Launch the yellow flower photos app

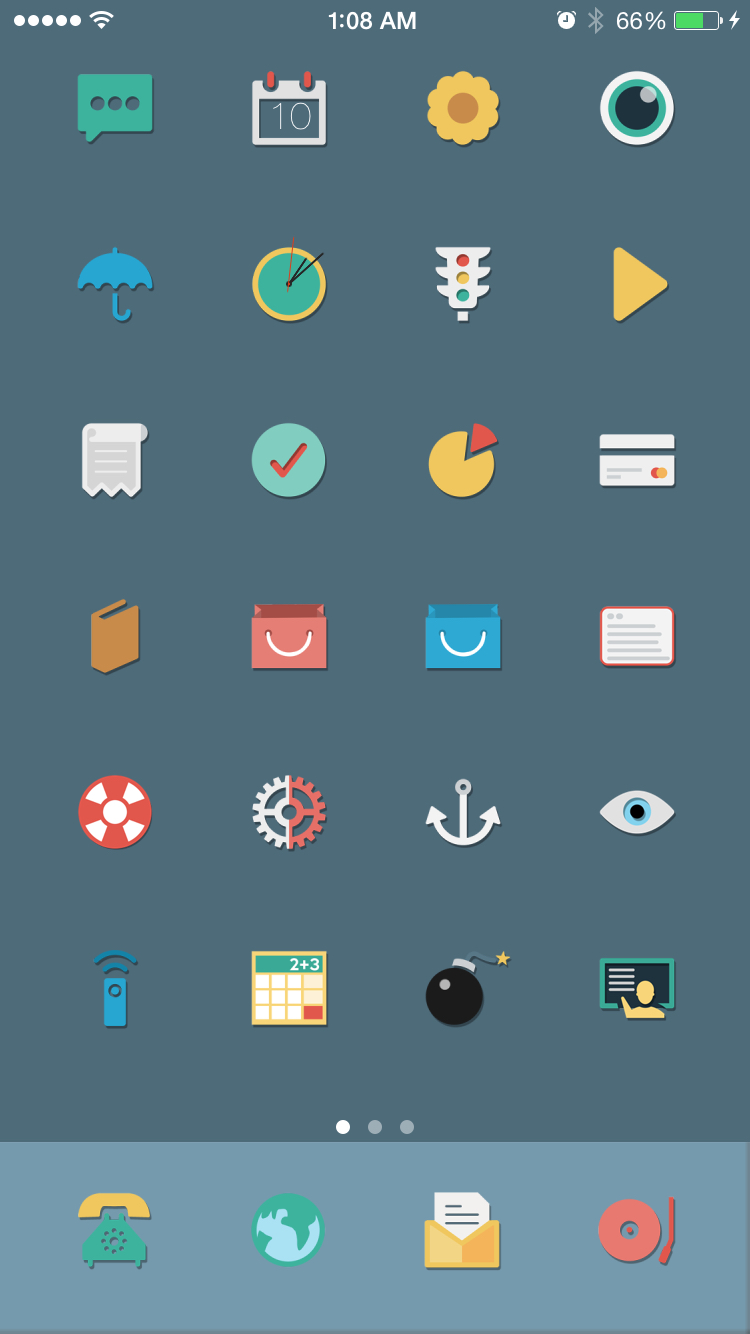(x=462, y=107)
